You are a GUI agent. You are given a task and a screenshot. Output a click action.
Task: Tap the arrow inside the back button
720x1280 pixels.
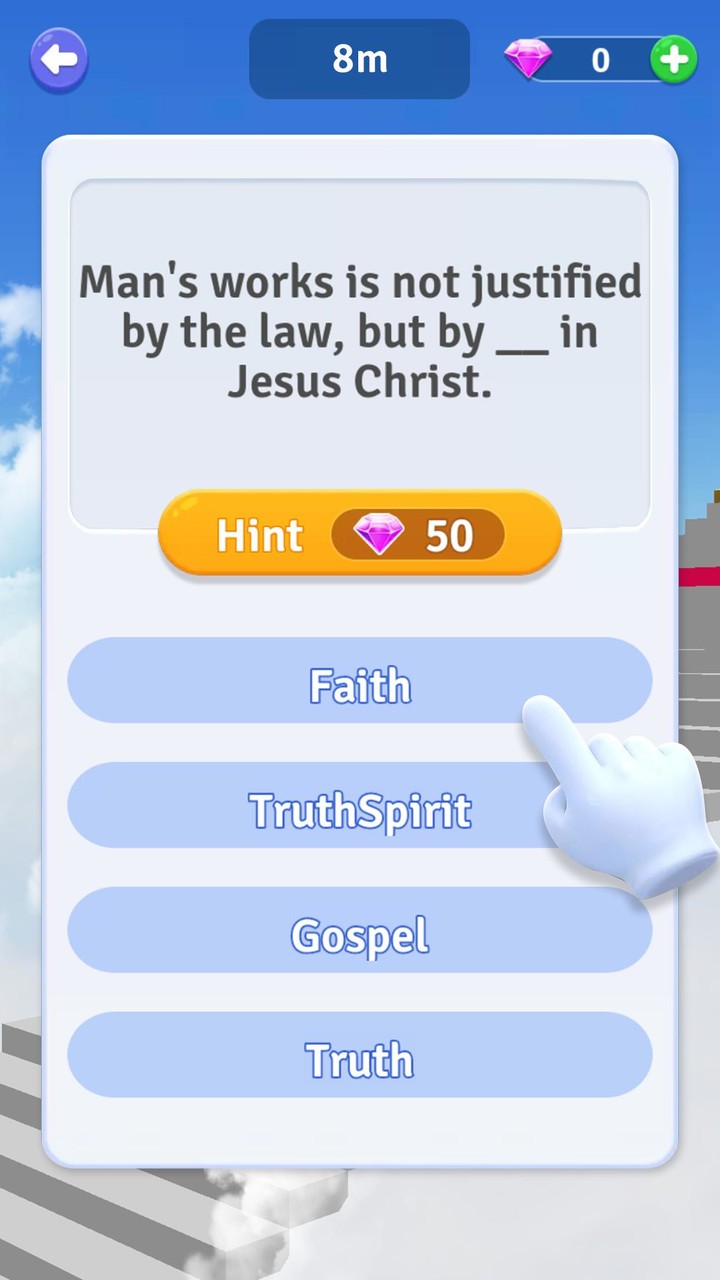tap(58, 60)
